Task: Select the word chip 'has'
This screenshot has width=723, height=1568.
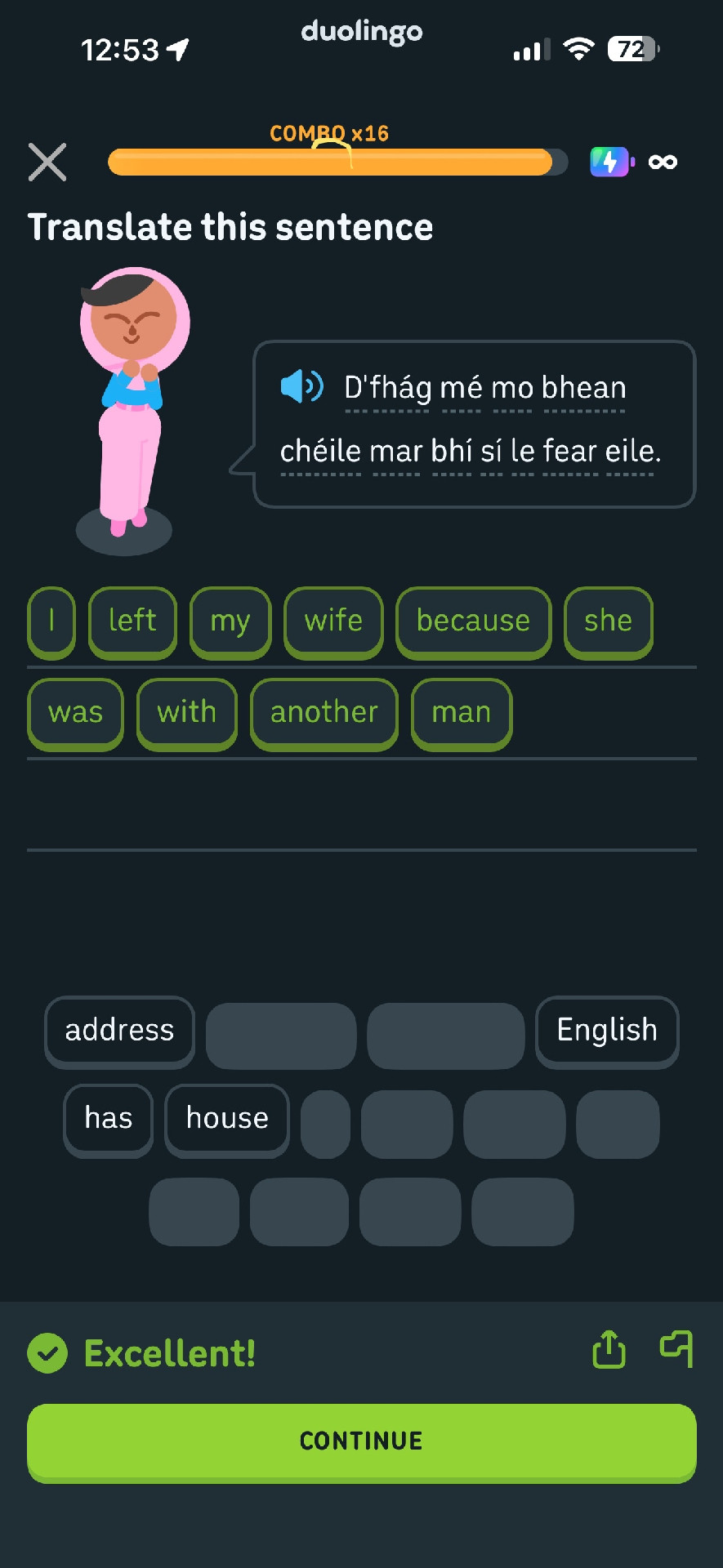Action: coord(109,1120)
